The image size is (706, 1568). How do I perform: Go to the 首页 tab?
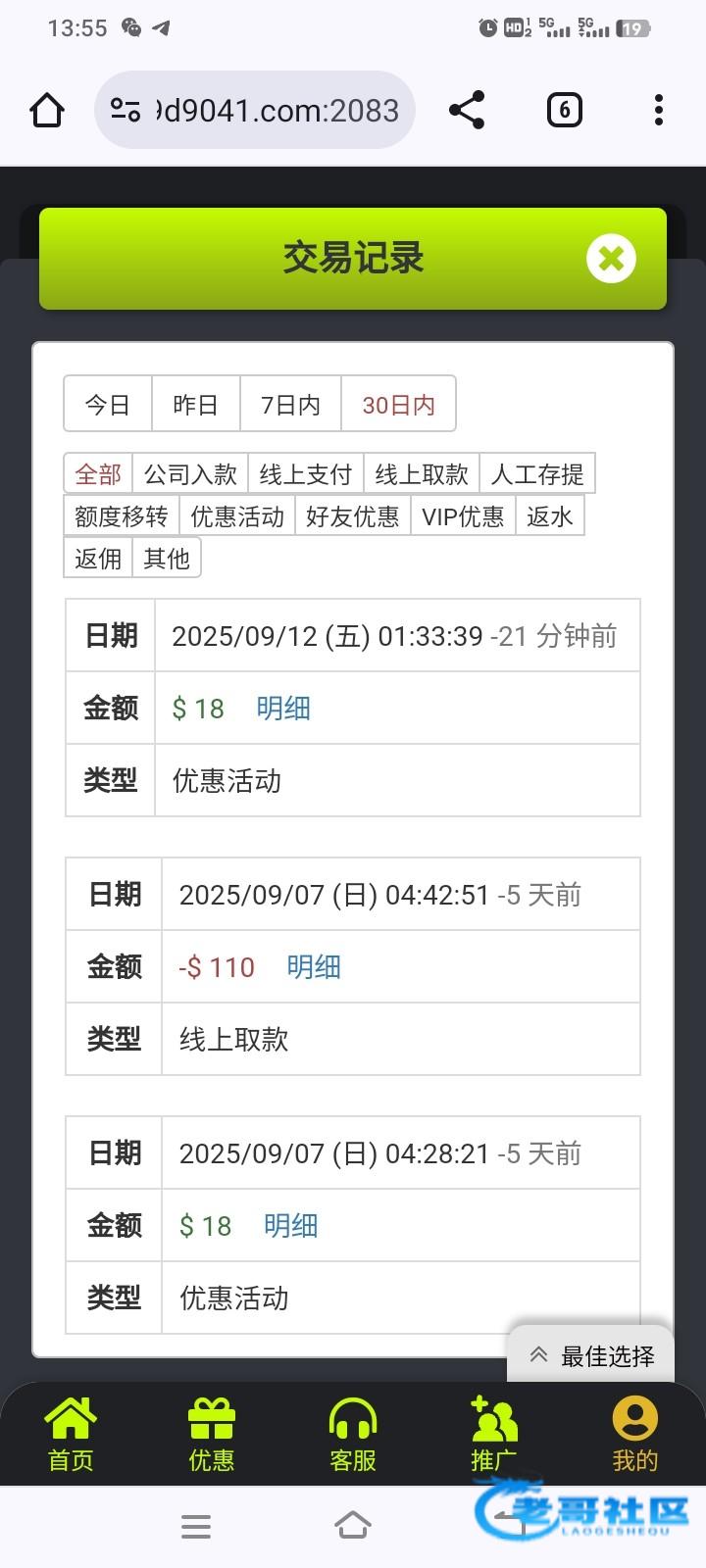(x=71, y=1434)
